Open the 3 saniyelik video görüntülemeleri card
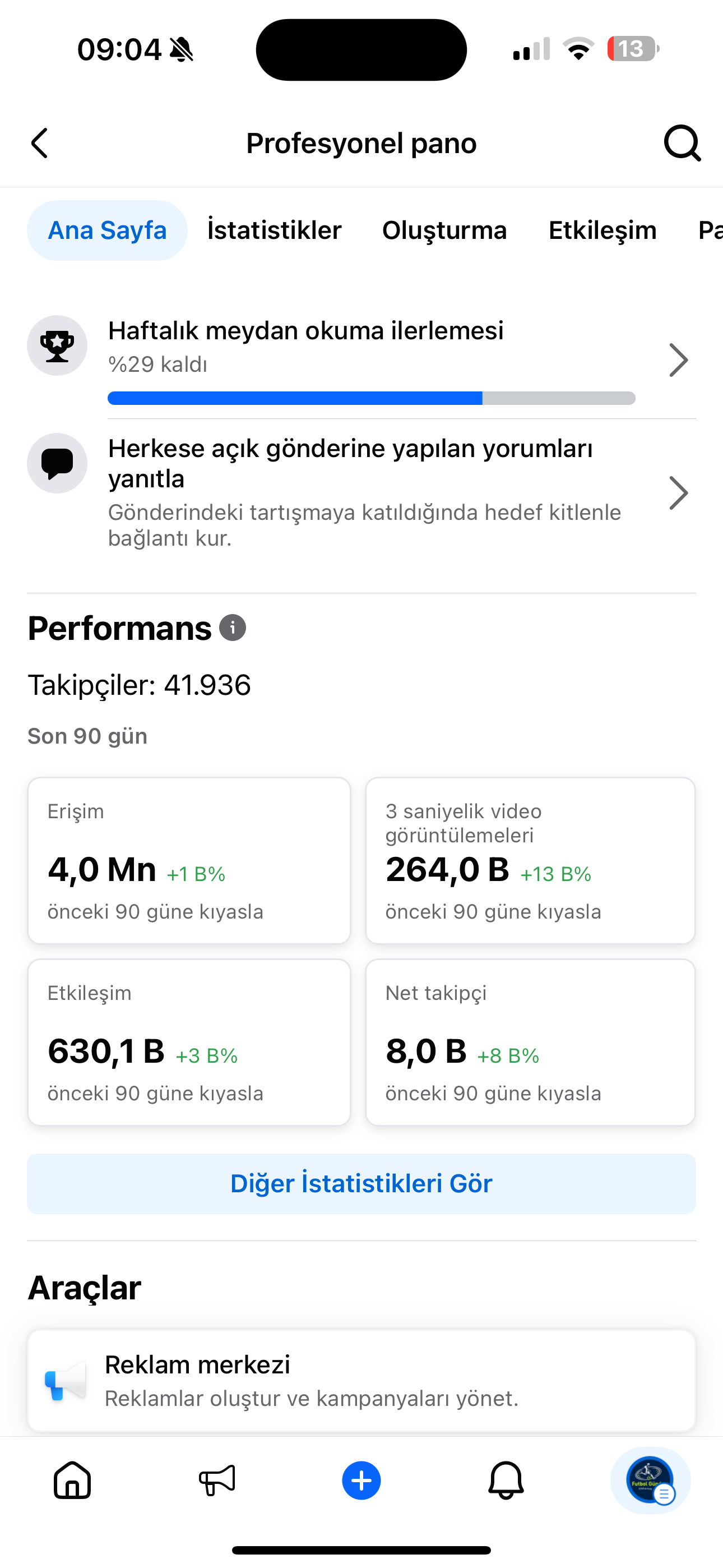The height and width of the screenshot is (1568, 723). click(x=530, y=861)
